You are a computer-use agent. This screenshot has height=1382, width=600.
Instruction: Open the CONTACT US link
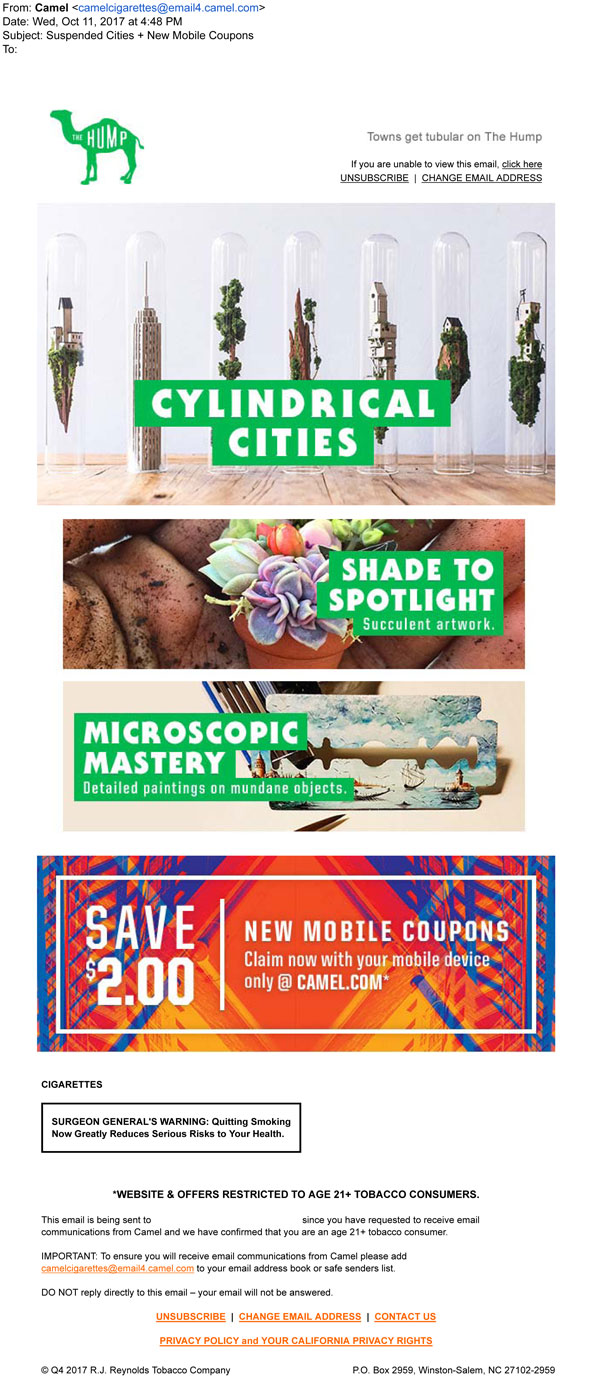pos(405,1317)
